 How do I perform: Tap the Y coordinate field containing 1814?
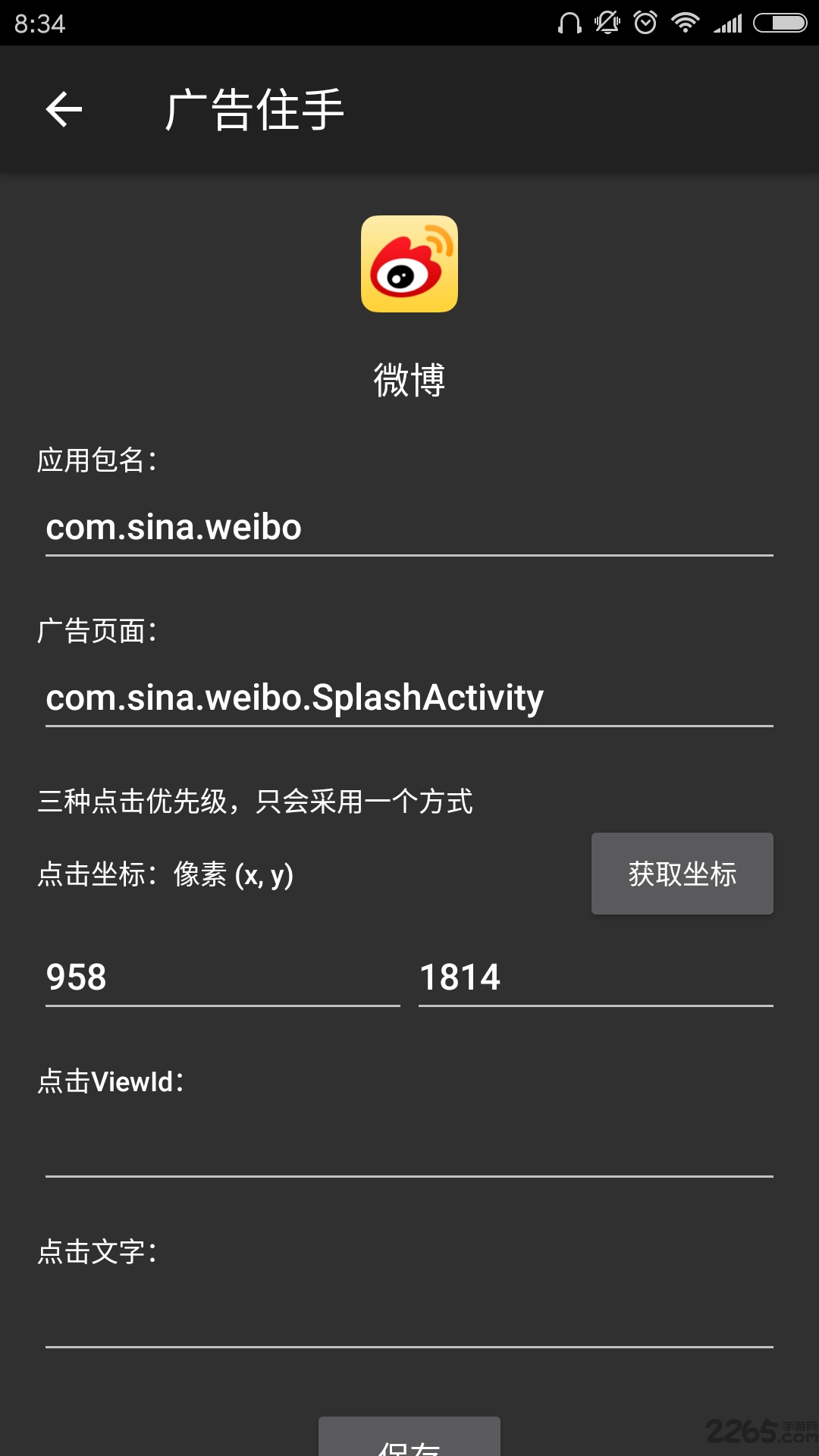click(595, 977)
